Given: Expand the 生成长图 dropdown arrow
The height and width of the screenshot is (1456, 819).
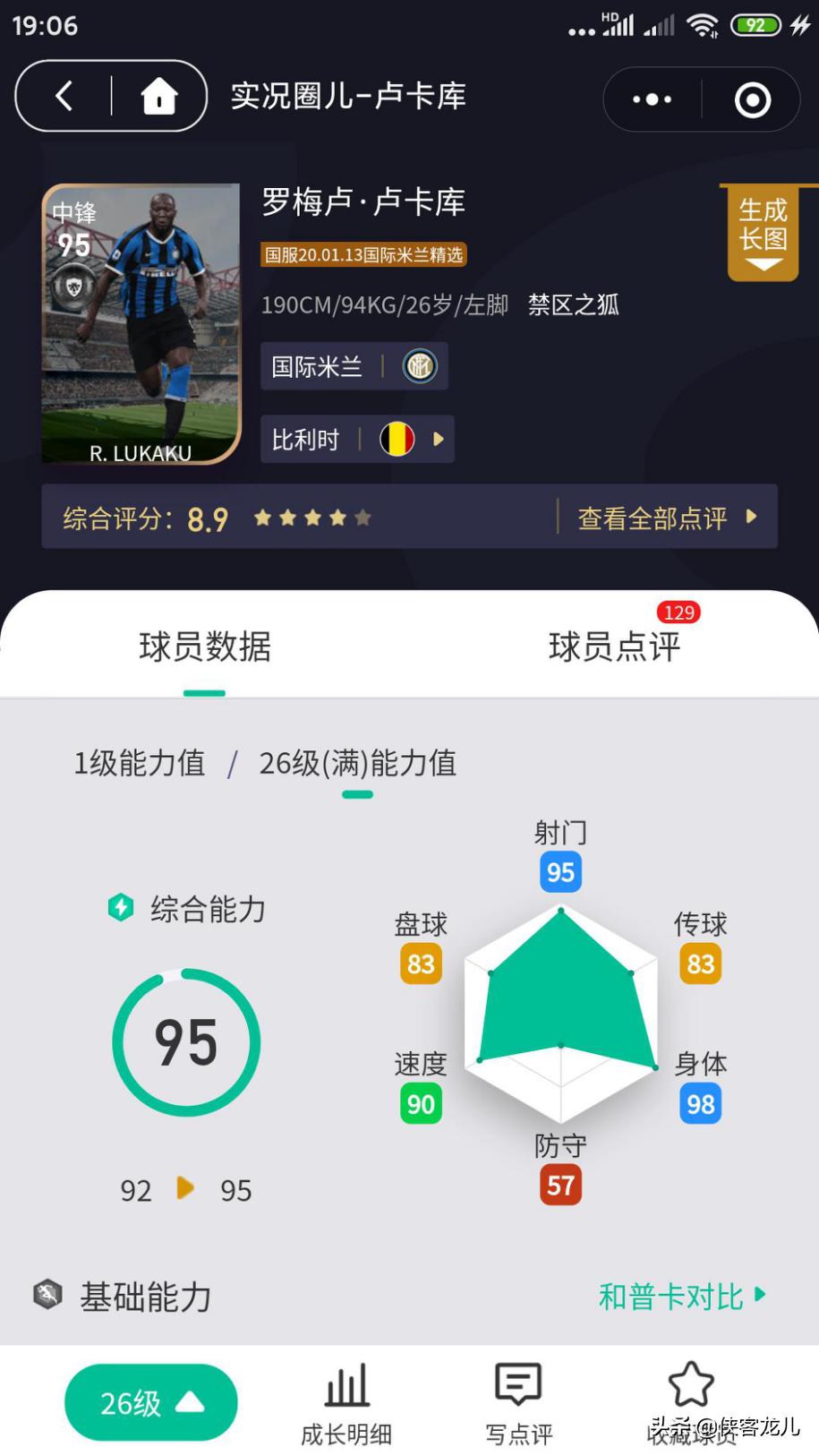Looking at the screenshot, I should point(762,263).
